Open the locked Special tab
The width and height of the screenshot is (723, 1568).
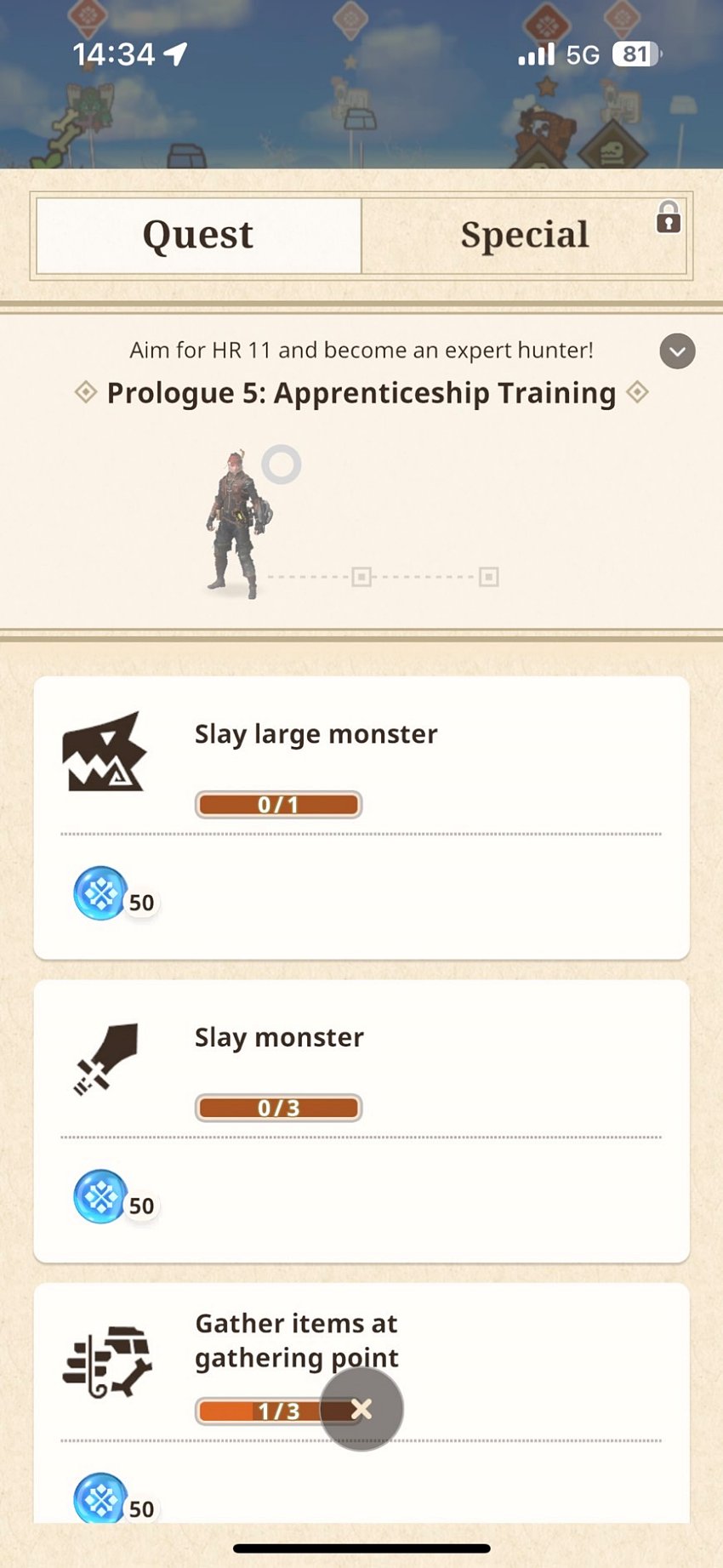pos(524,236)
